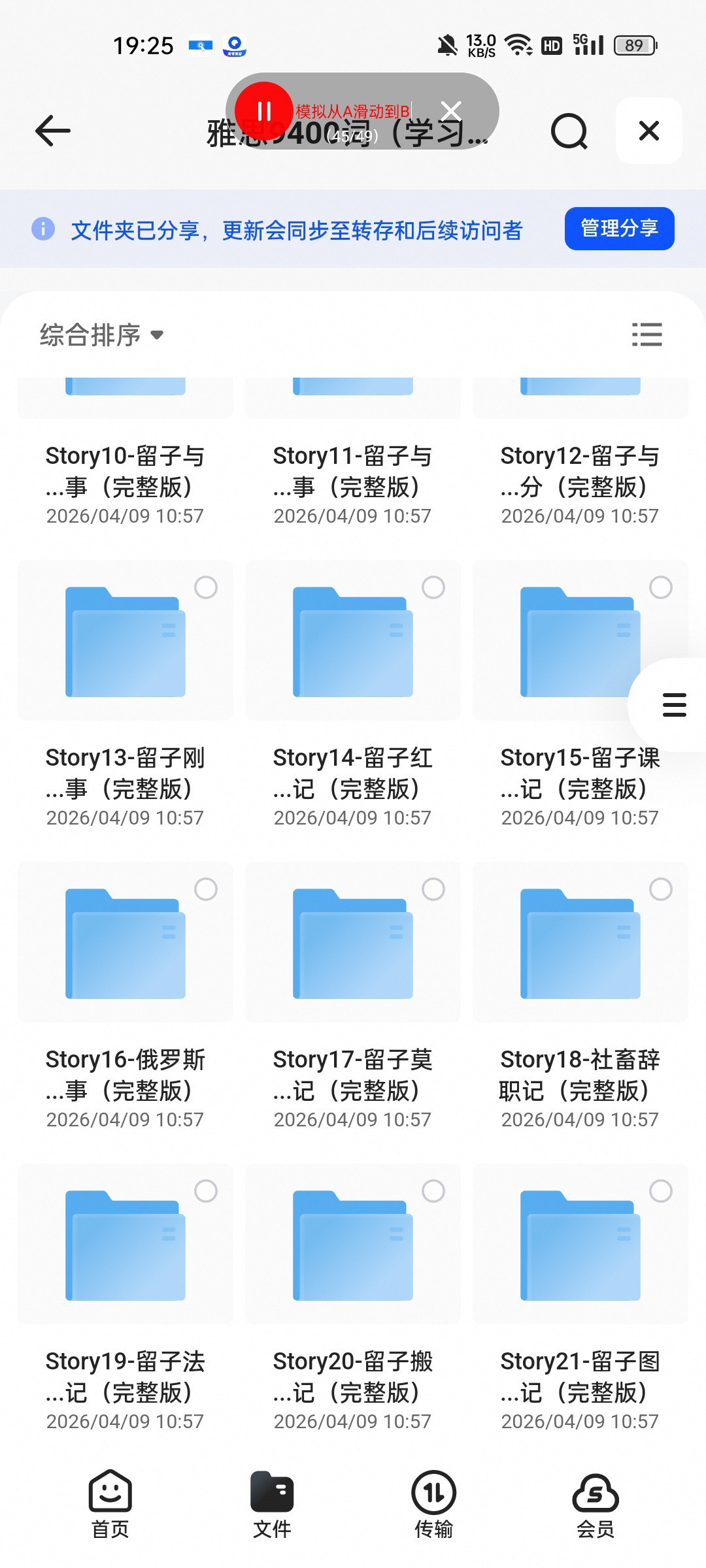Switch to list view layout
Screen dimensions: 706x1568
(x=647, y=335)
